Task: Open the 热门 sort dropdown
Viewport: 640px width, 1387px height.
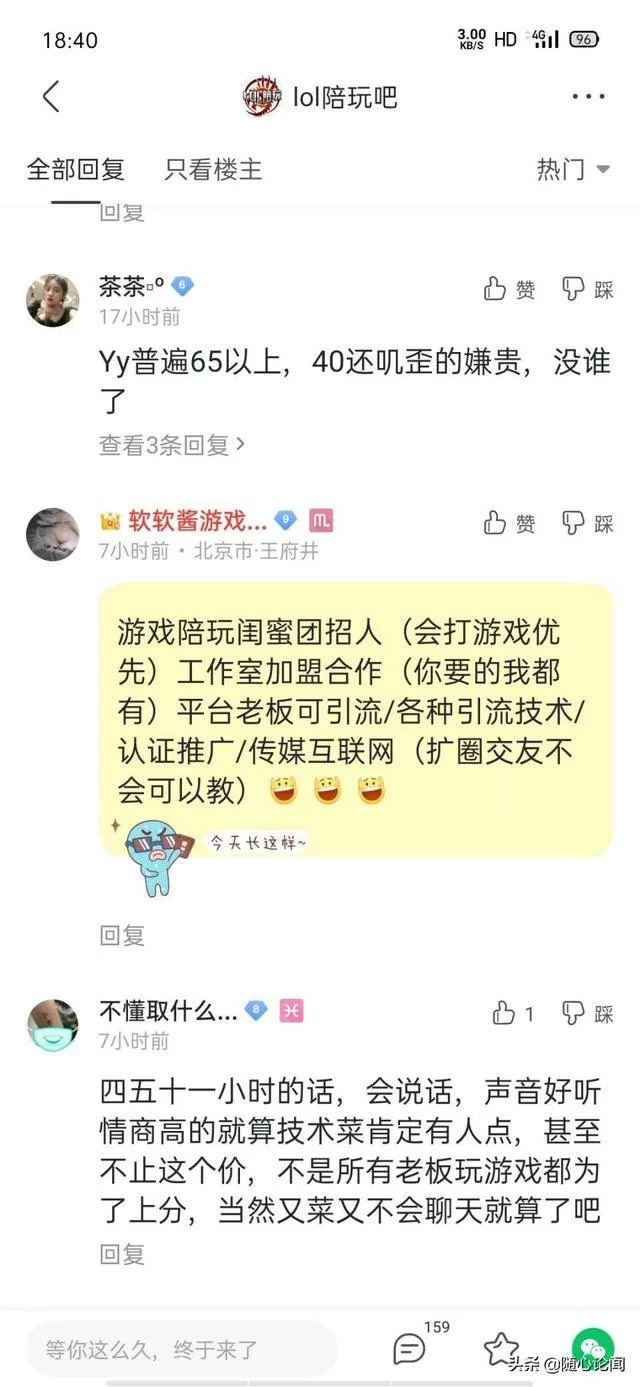Action: (x=573, y=170)
